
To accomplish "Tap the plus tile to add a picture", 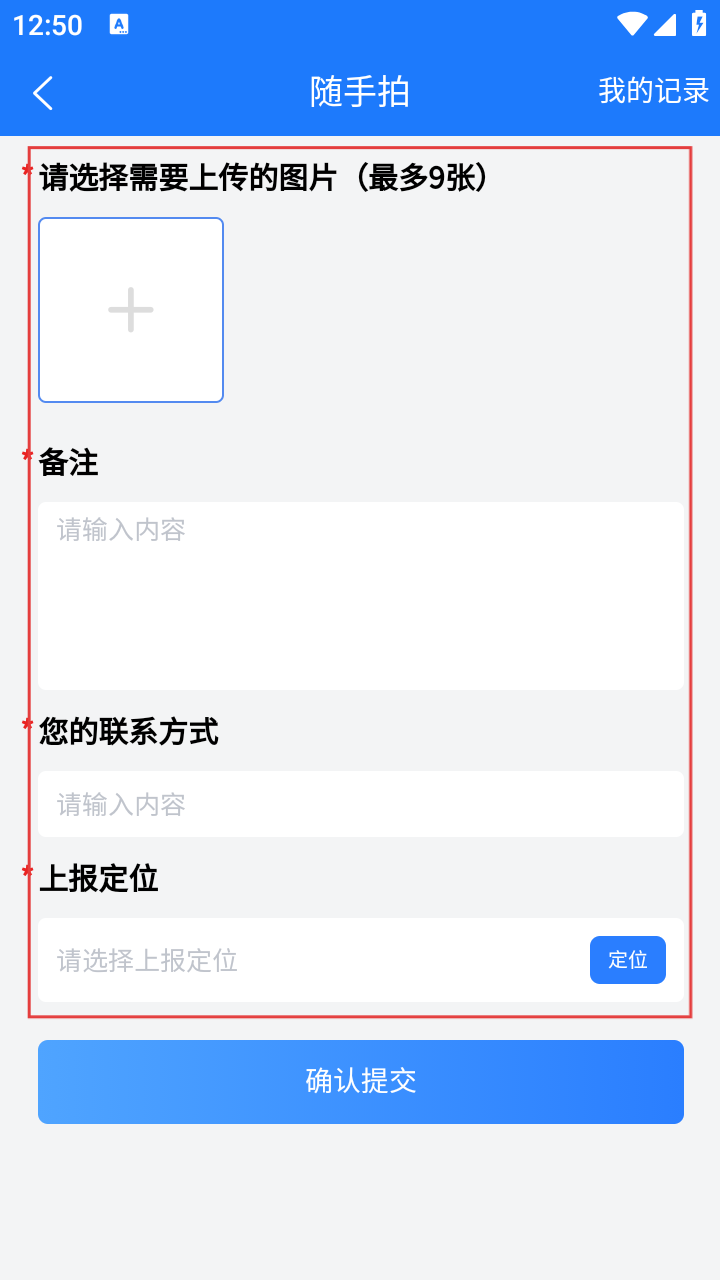I will [131, 310].
